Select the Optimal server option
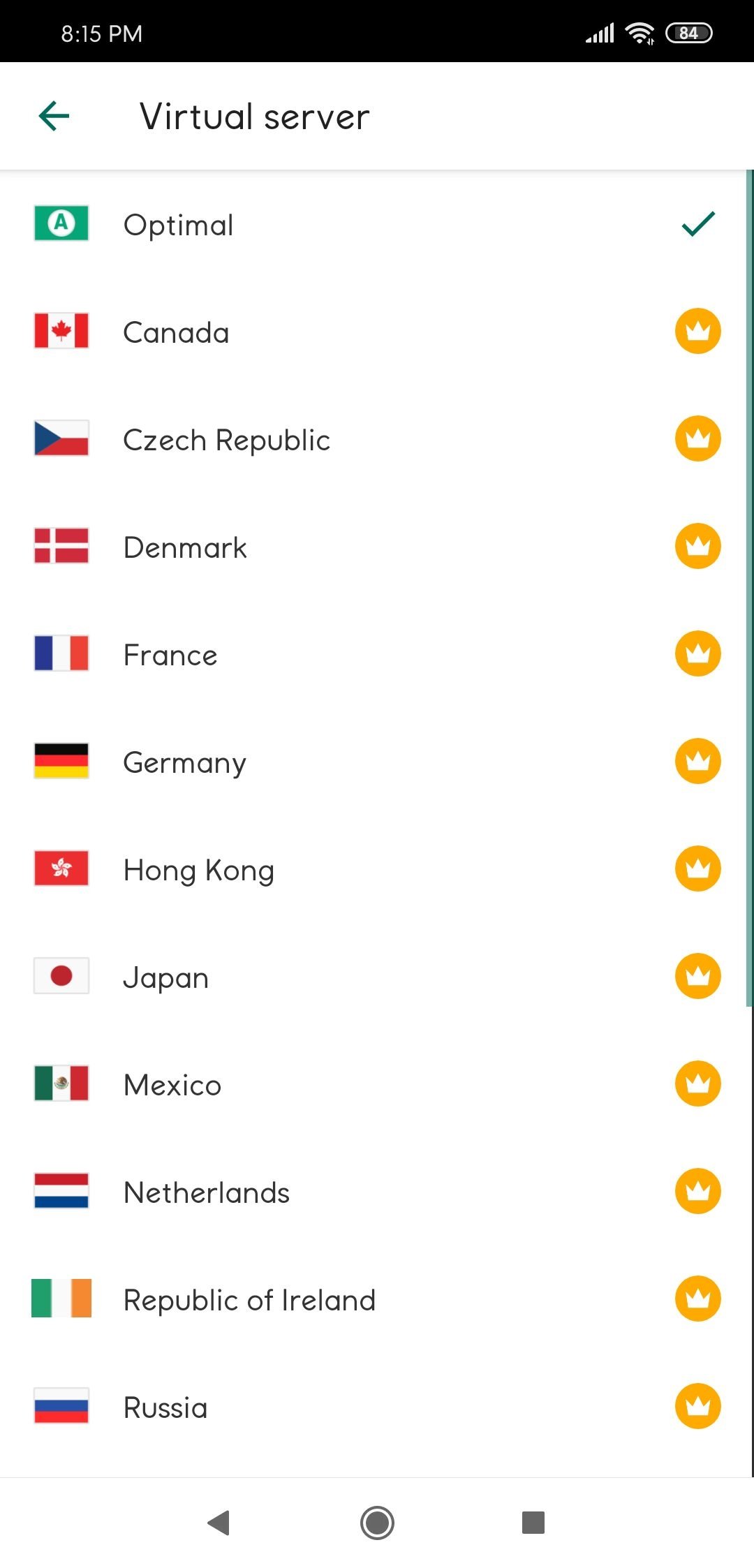 [x=377, y=224]
